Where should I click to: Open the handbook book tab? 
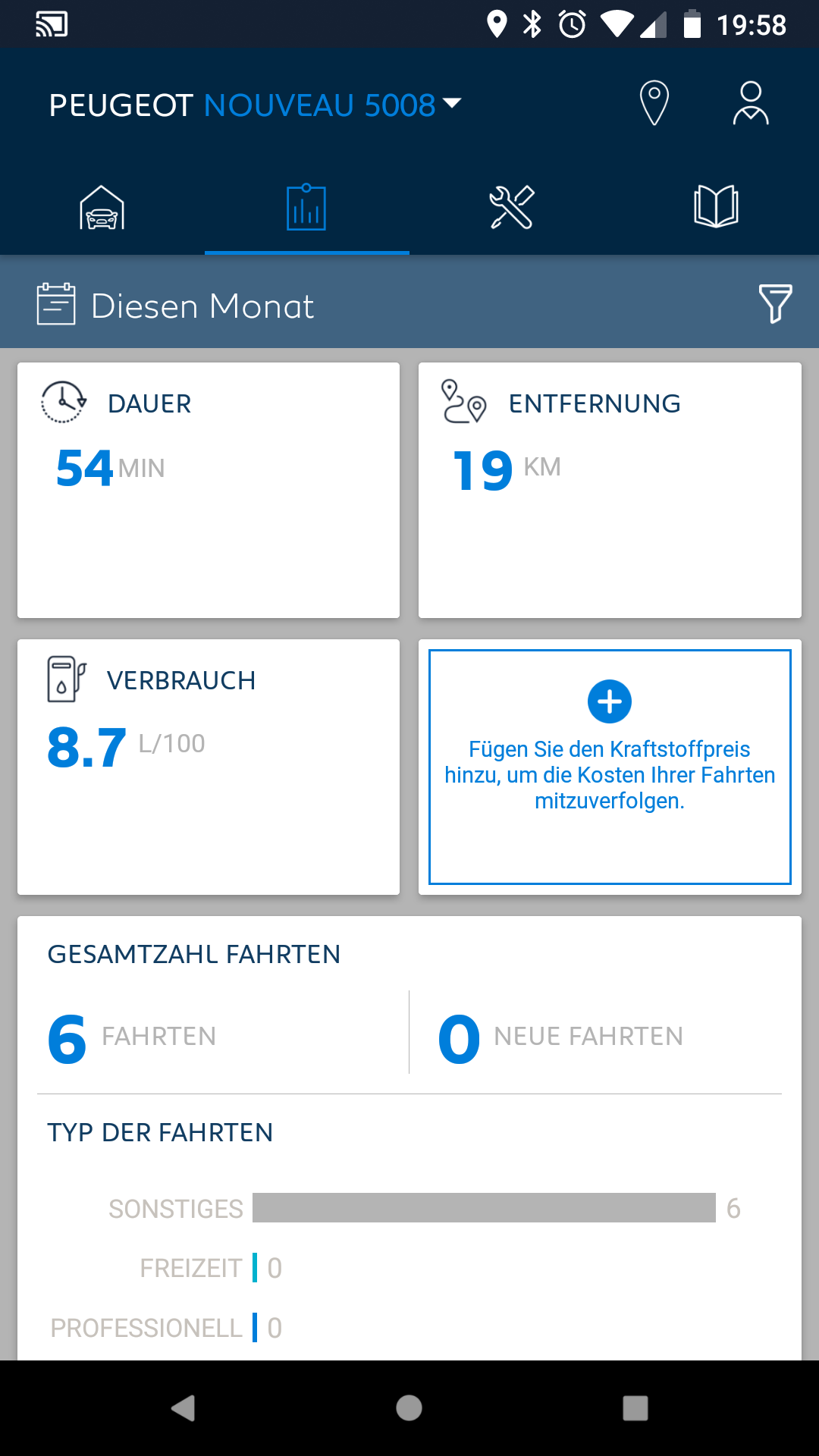tap(716, 208)
